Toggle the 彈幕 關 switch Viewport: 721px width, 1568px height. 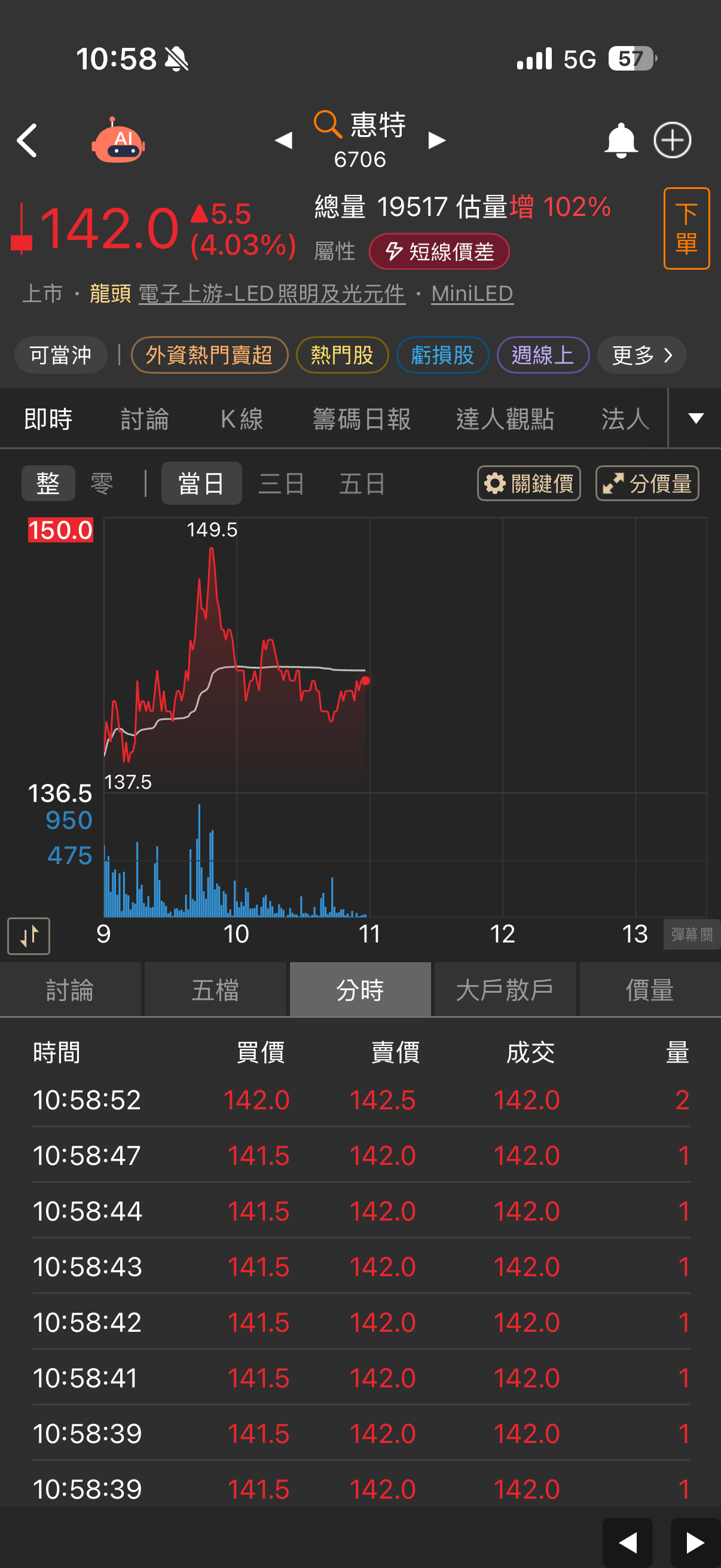(691, 934)
